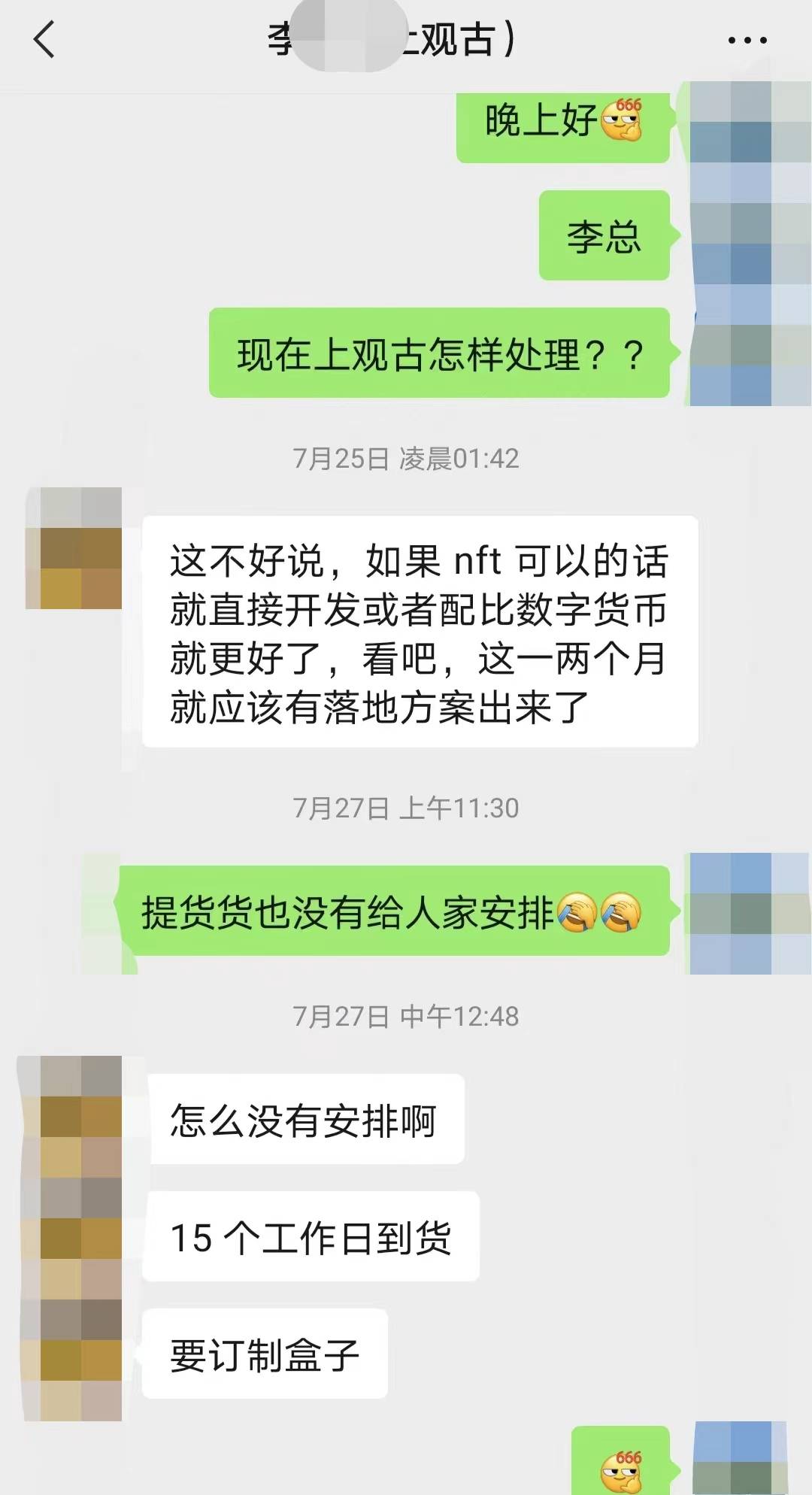812x1495 pixels.
Task: Open the three-dot chat options menu
Action: (747, 41)
